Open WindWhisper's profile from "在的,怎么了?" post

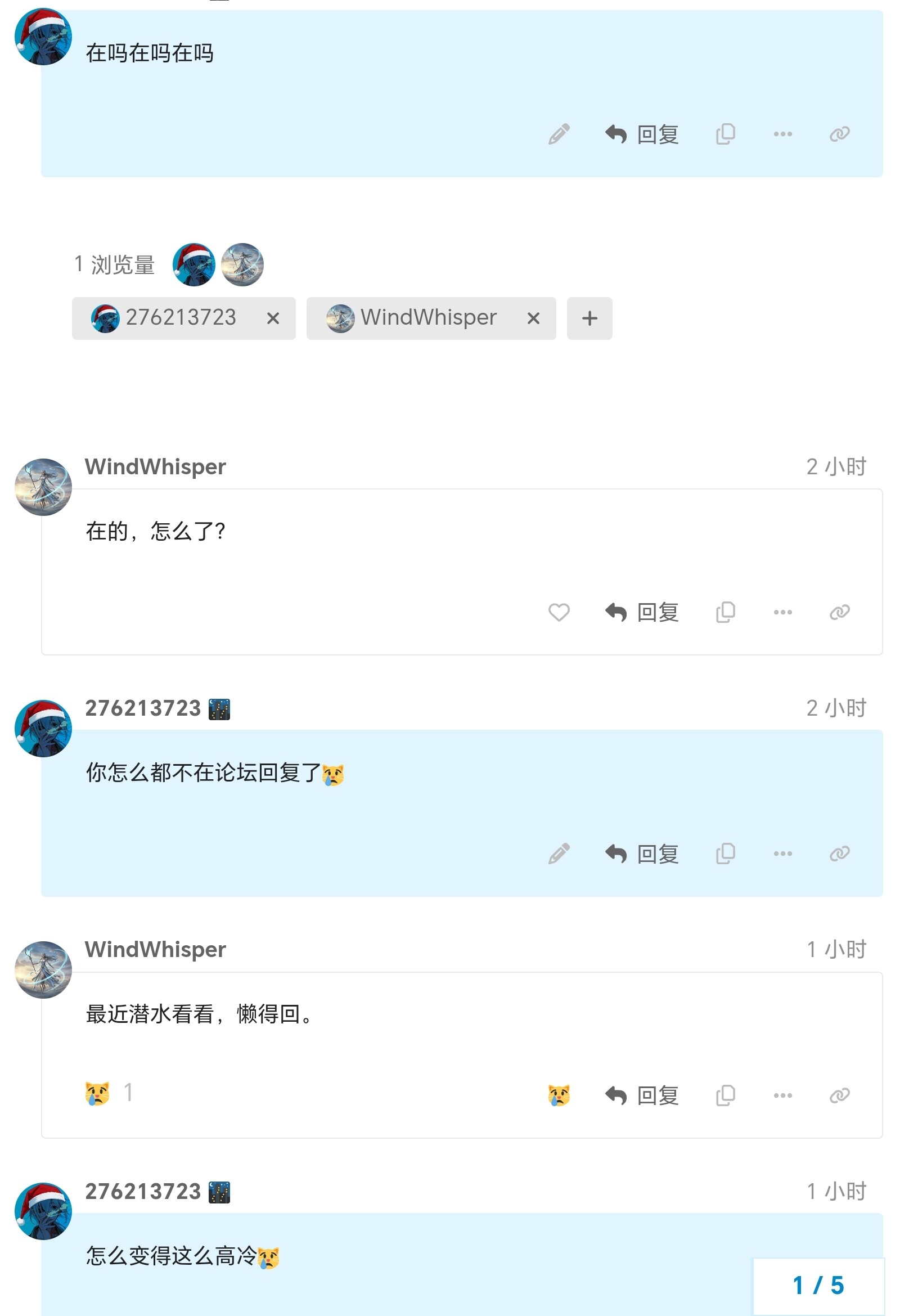click(x=155, y=466)
